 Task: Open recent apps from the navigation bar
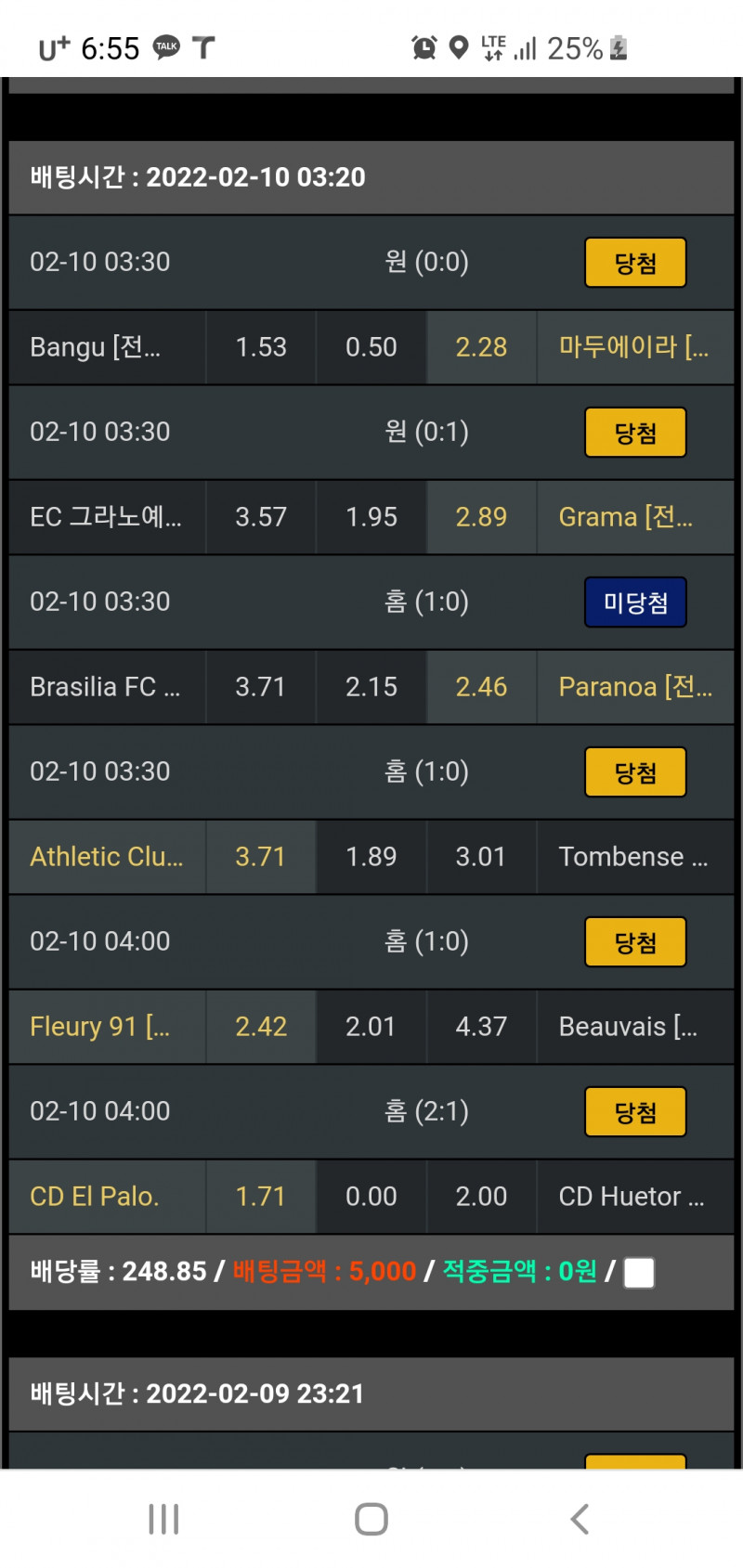[163, 1519]
